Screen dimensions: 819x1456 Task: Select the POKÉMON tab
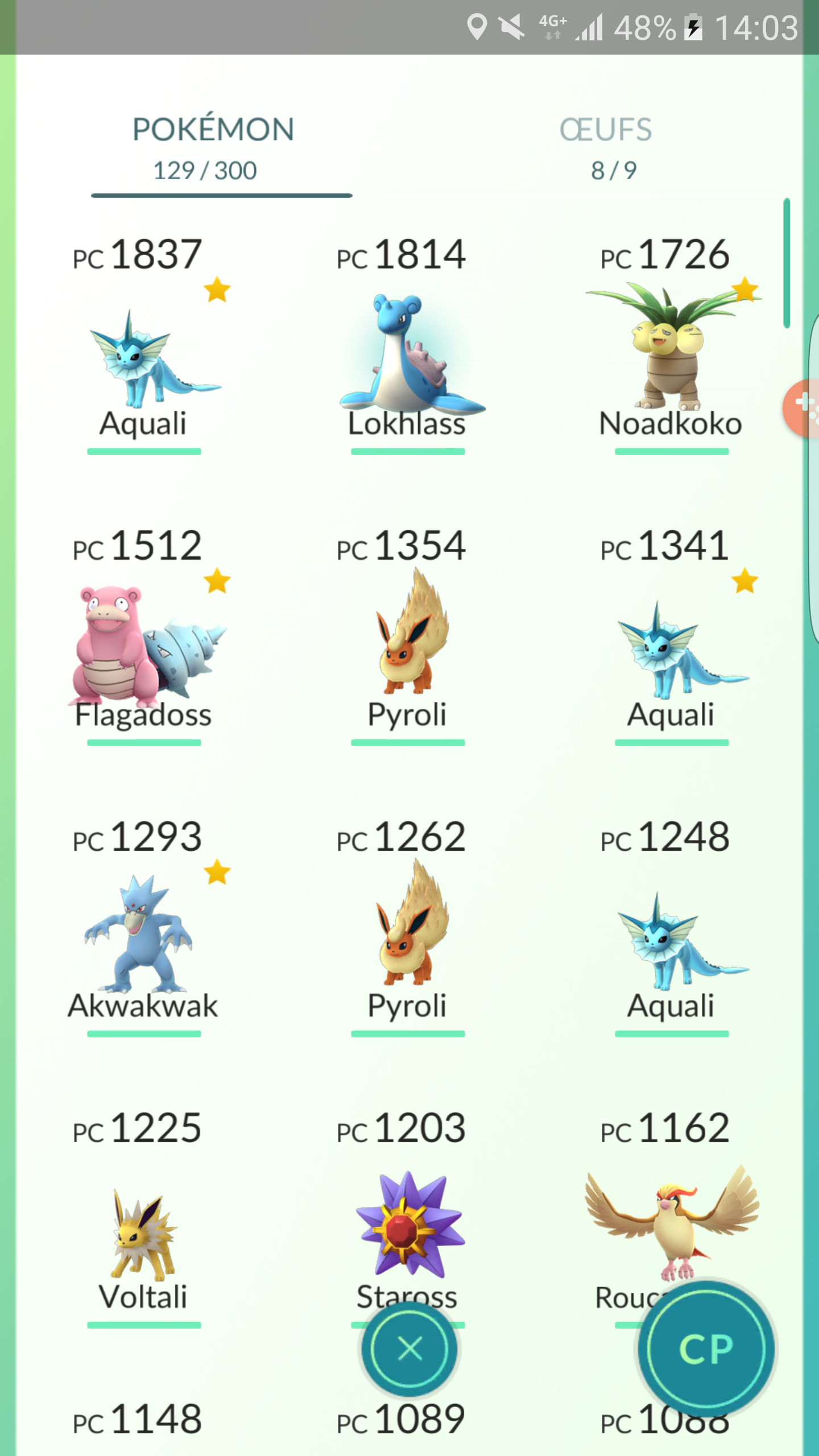click(213, 149)
